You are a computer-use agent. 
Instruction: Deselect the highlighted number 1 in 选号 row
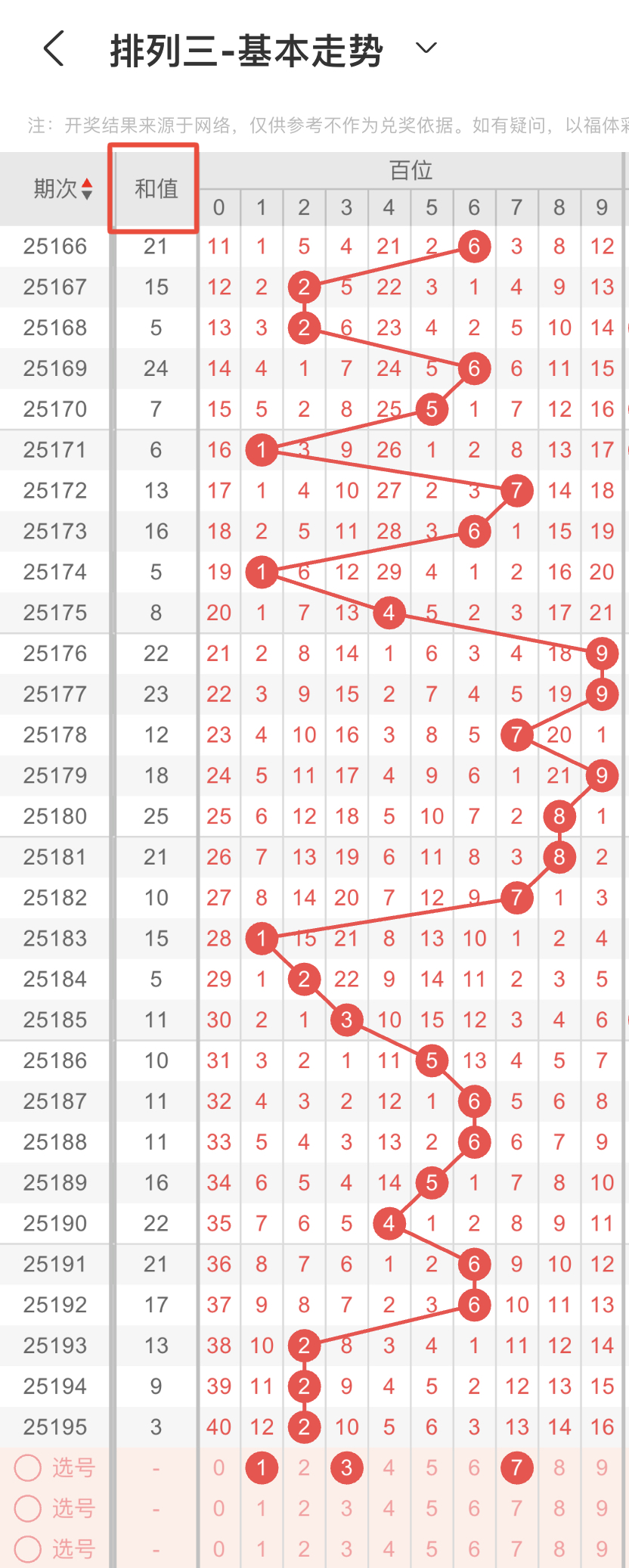coord(262,1468)
